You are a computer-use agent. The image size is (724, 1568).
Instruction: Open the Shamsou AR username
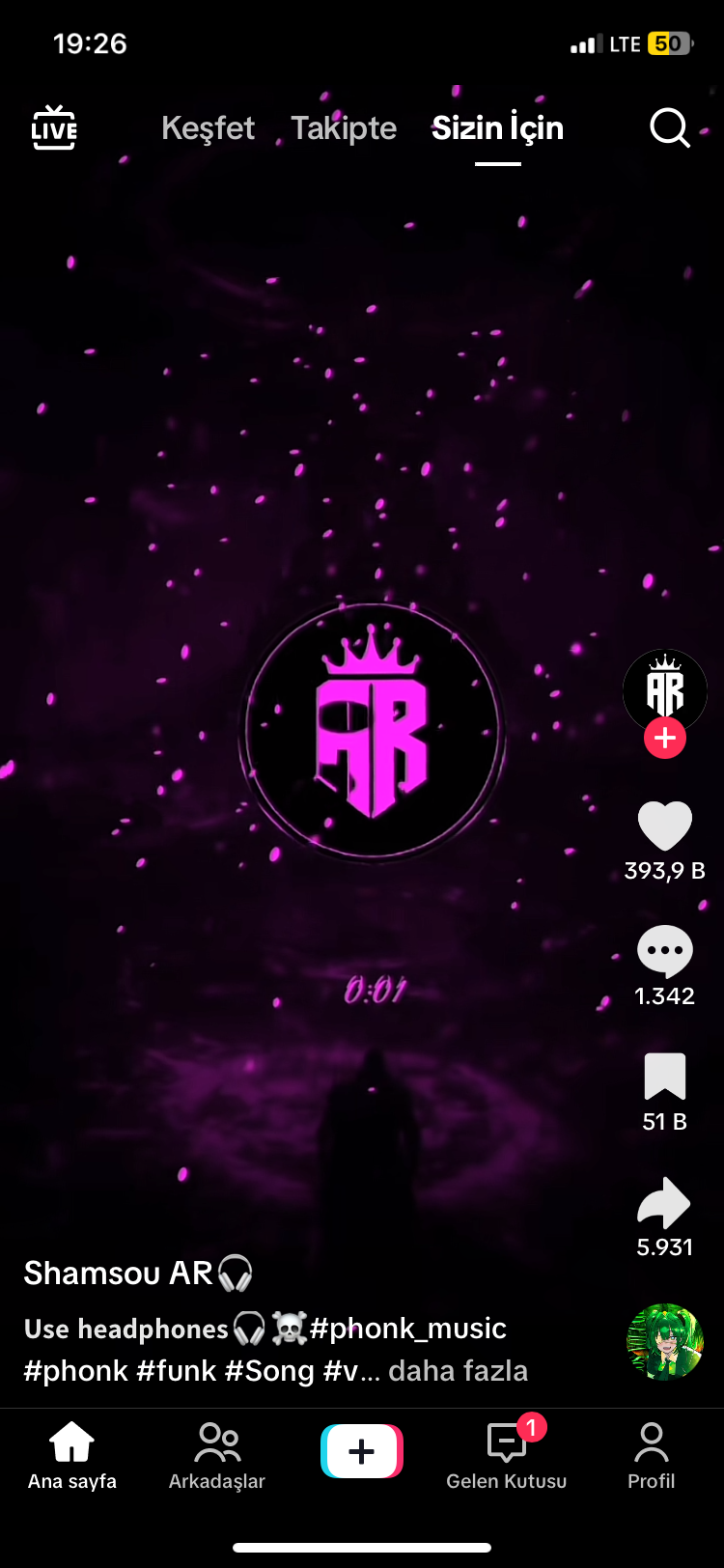pyautogui.click(x=118, y=1274)
